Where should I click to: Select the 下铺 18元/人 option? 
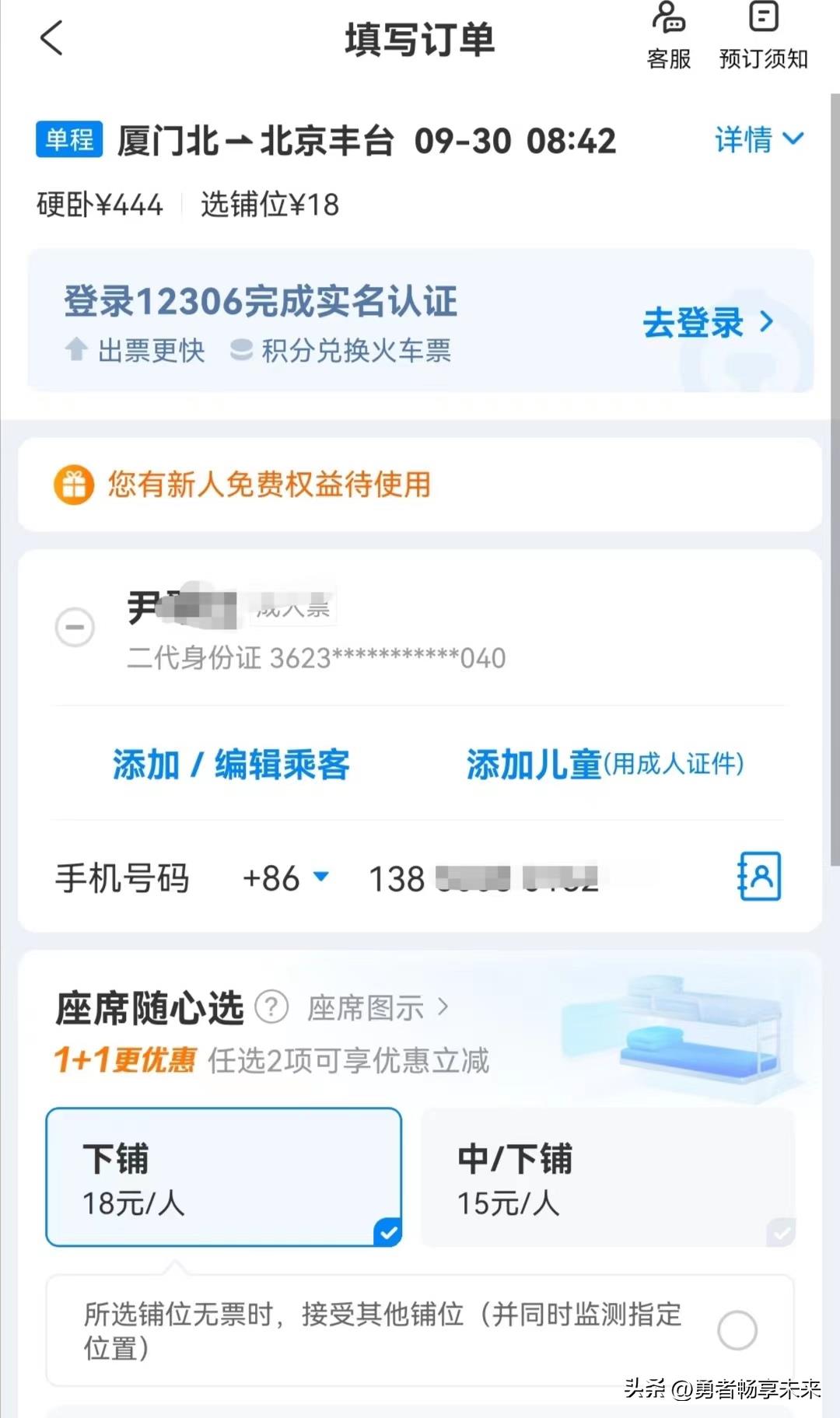pos(224,1177)
